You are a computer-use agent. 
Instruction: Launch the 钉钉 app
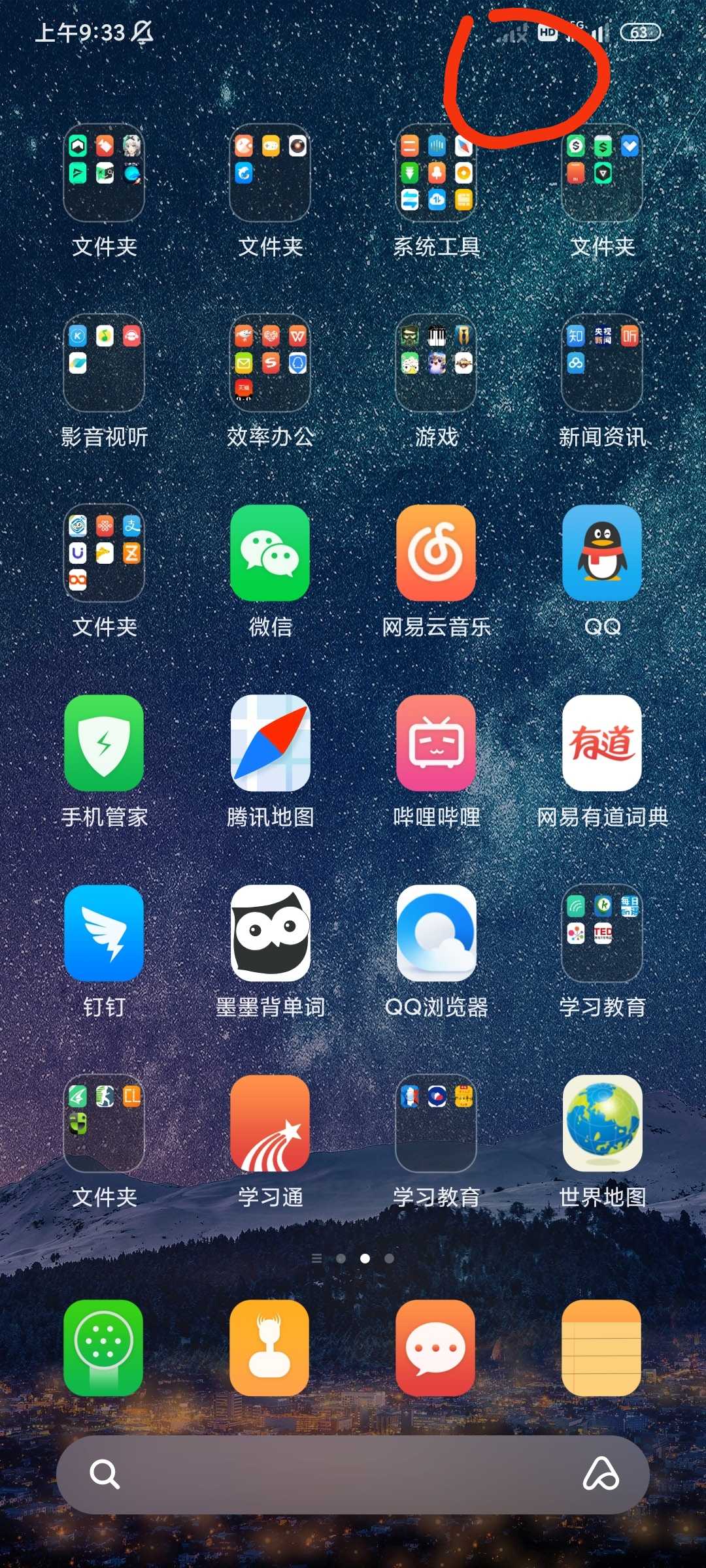(104, 933)
